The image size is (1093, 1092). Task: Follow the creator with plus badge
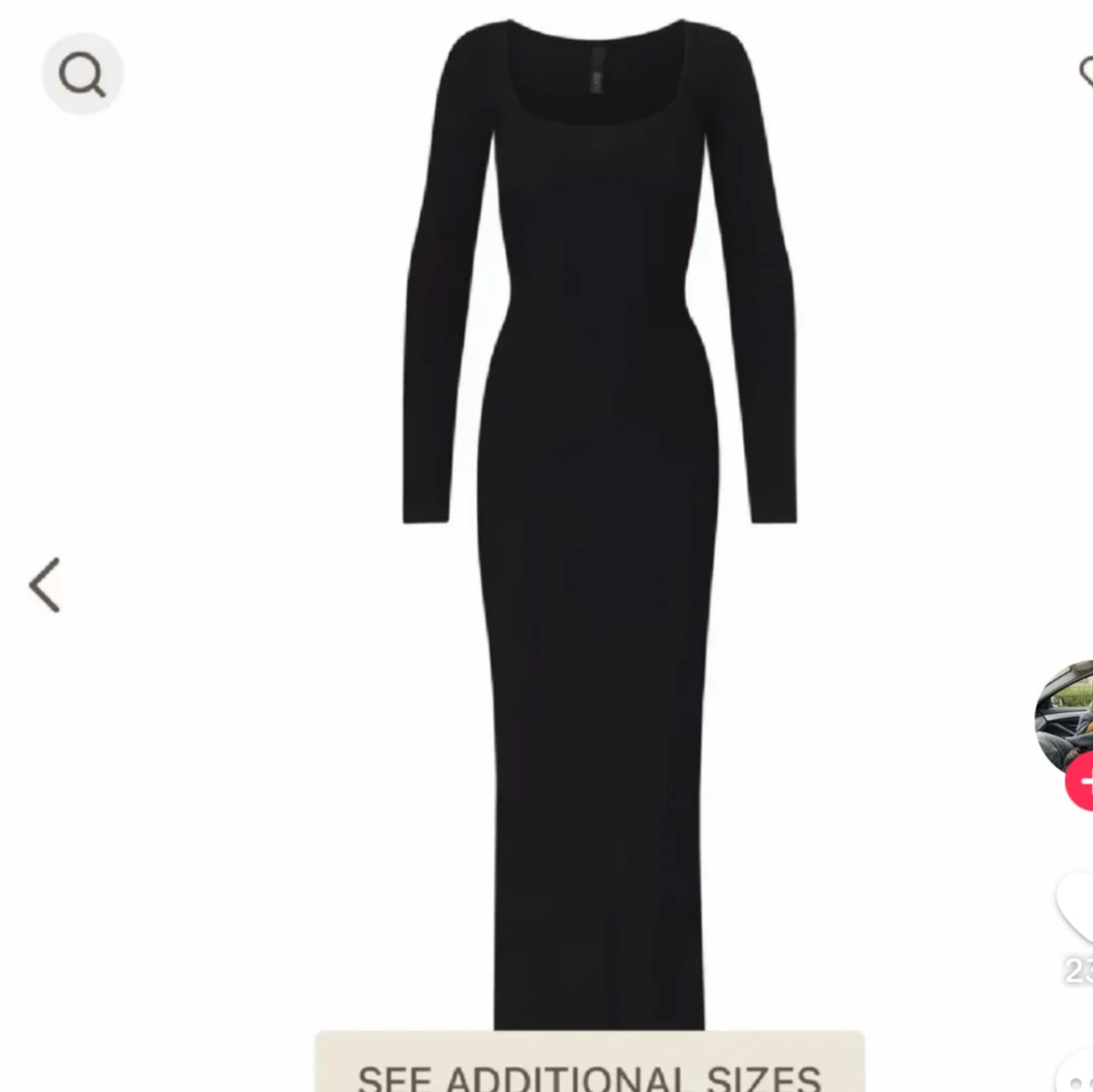(1080, 783)
